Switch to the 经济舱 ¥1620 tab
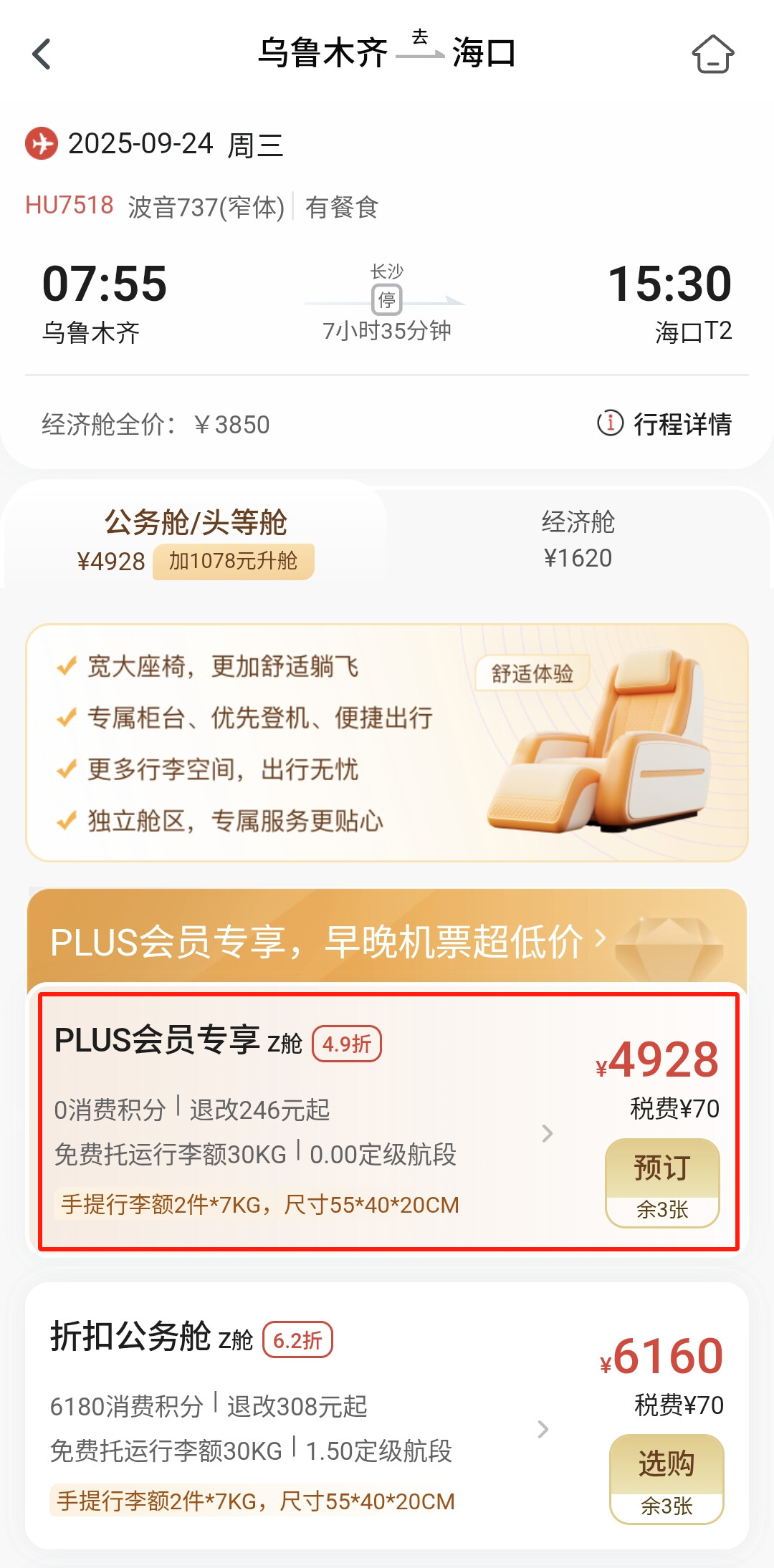The width and height of the screenshot is (774, 1568). pos(578,539)
